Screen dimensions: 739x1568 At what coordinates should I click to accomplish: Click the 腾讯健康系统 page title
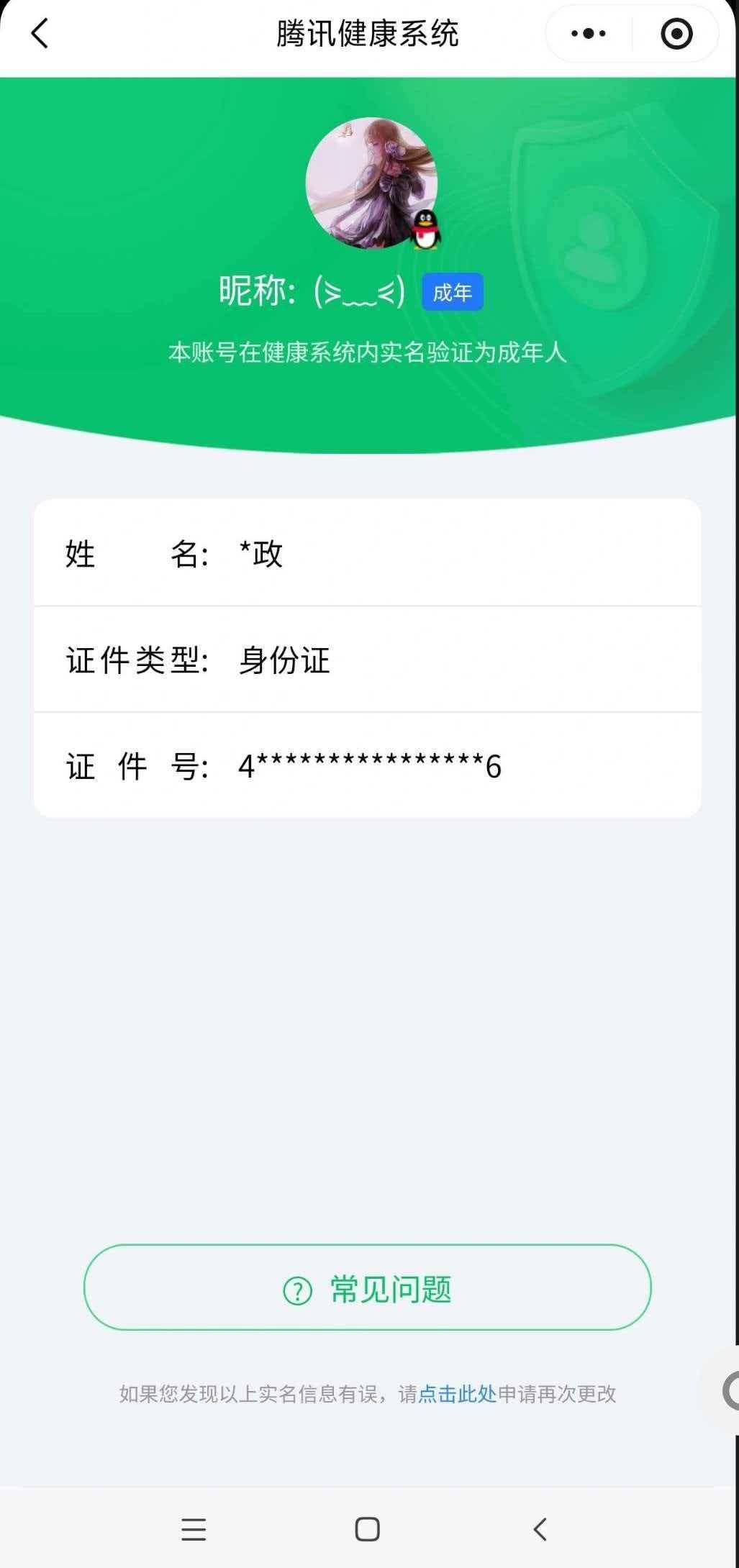point(369,32)
